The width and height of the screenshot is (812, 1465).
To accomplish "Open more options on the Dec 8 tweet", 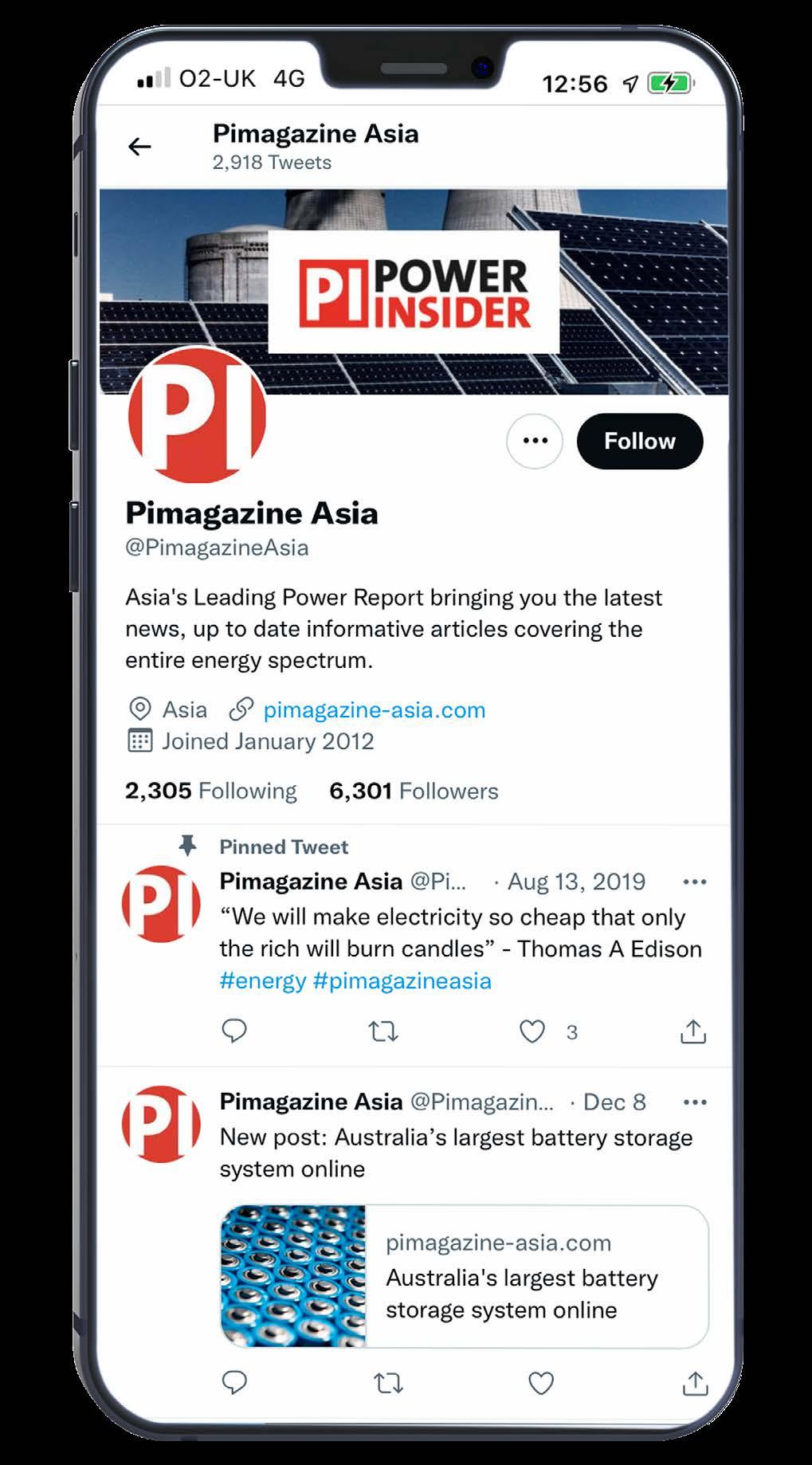I will tap(694, 1102).
